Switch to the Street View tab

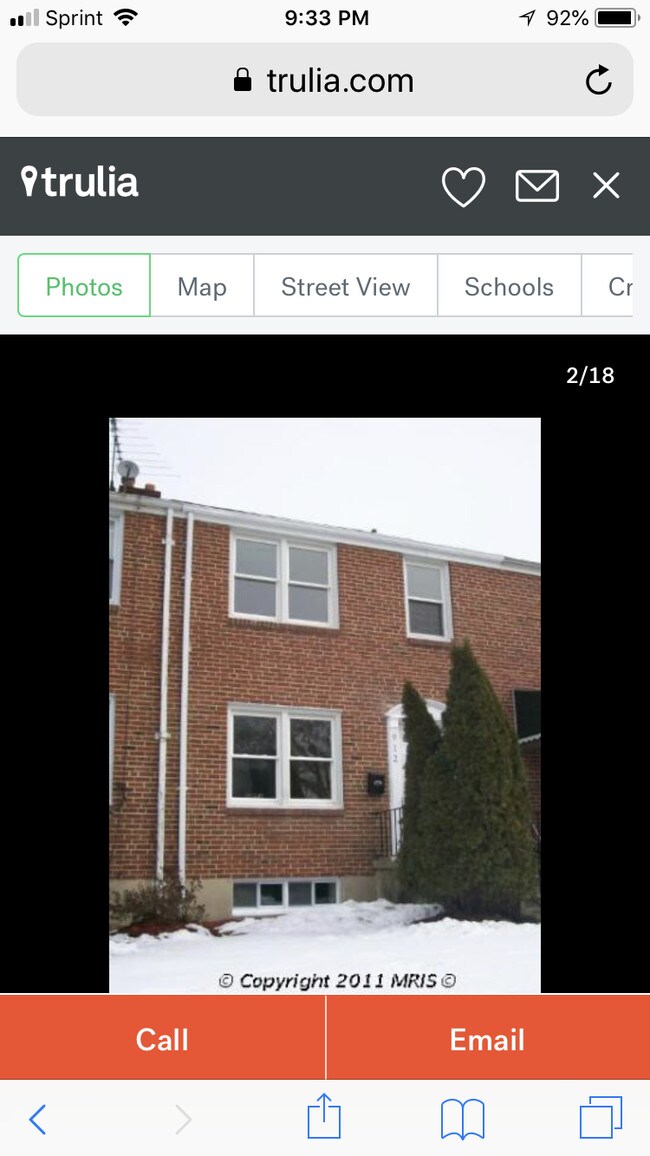345,287
